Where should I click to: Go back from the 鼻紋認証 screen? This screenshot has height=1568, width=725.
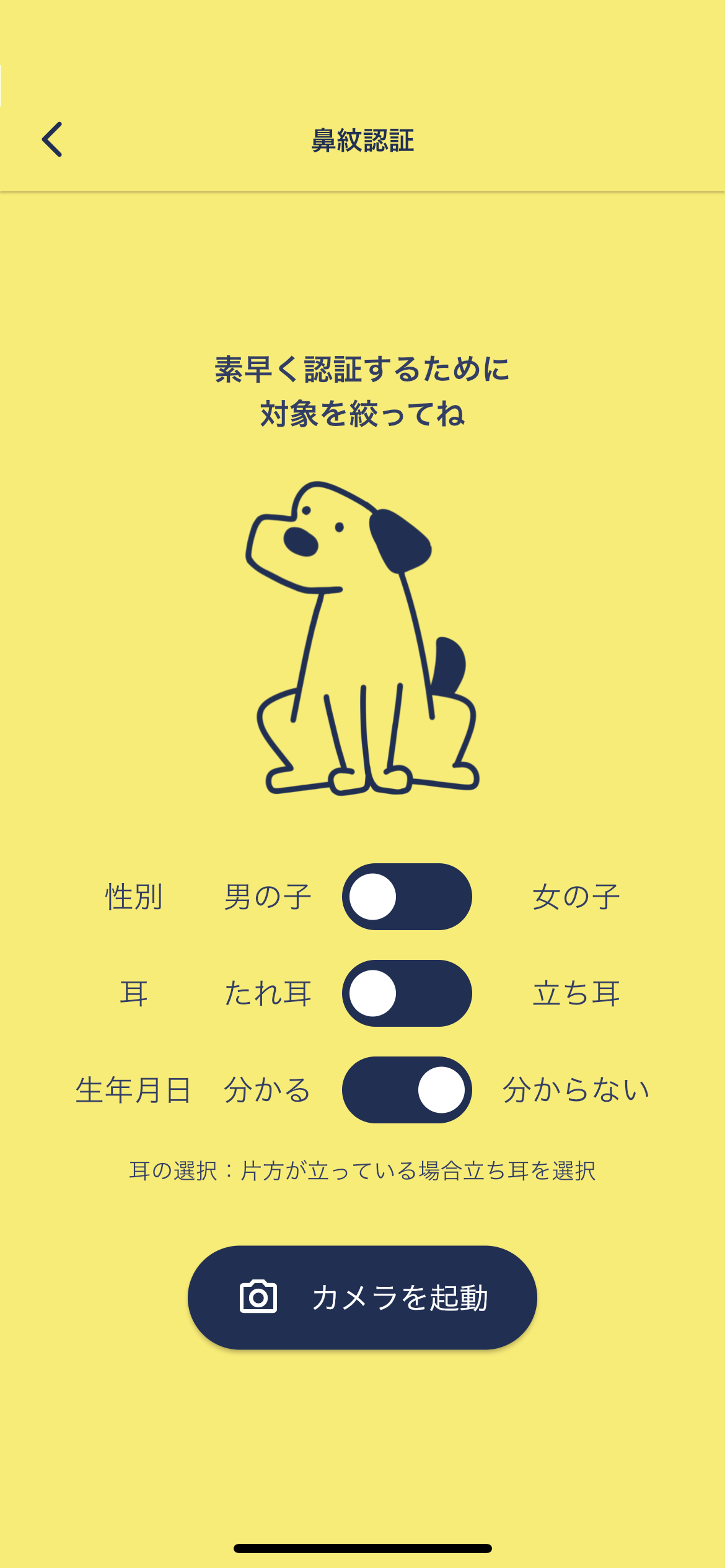coord(52,139)
